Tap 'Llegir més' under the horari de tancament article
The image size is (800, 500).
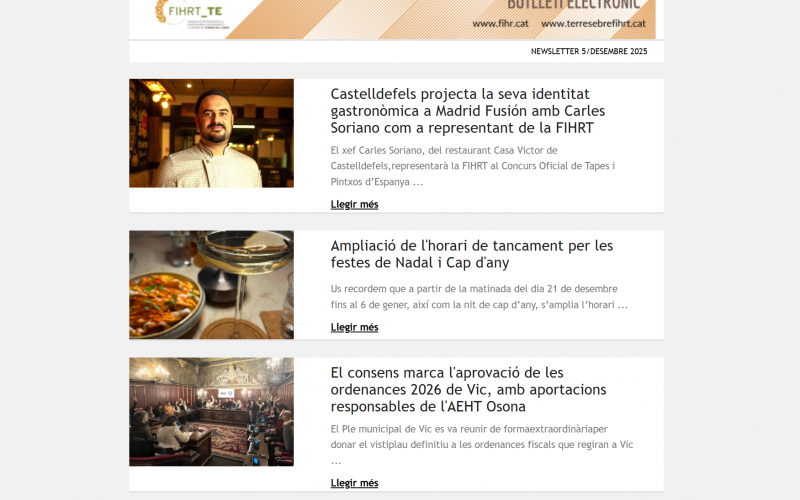(x=354, y=327)
